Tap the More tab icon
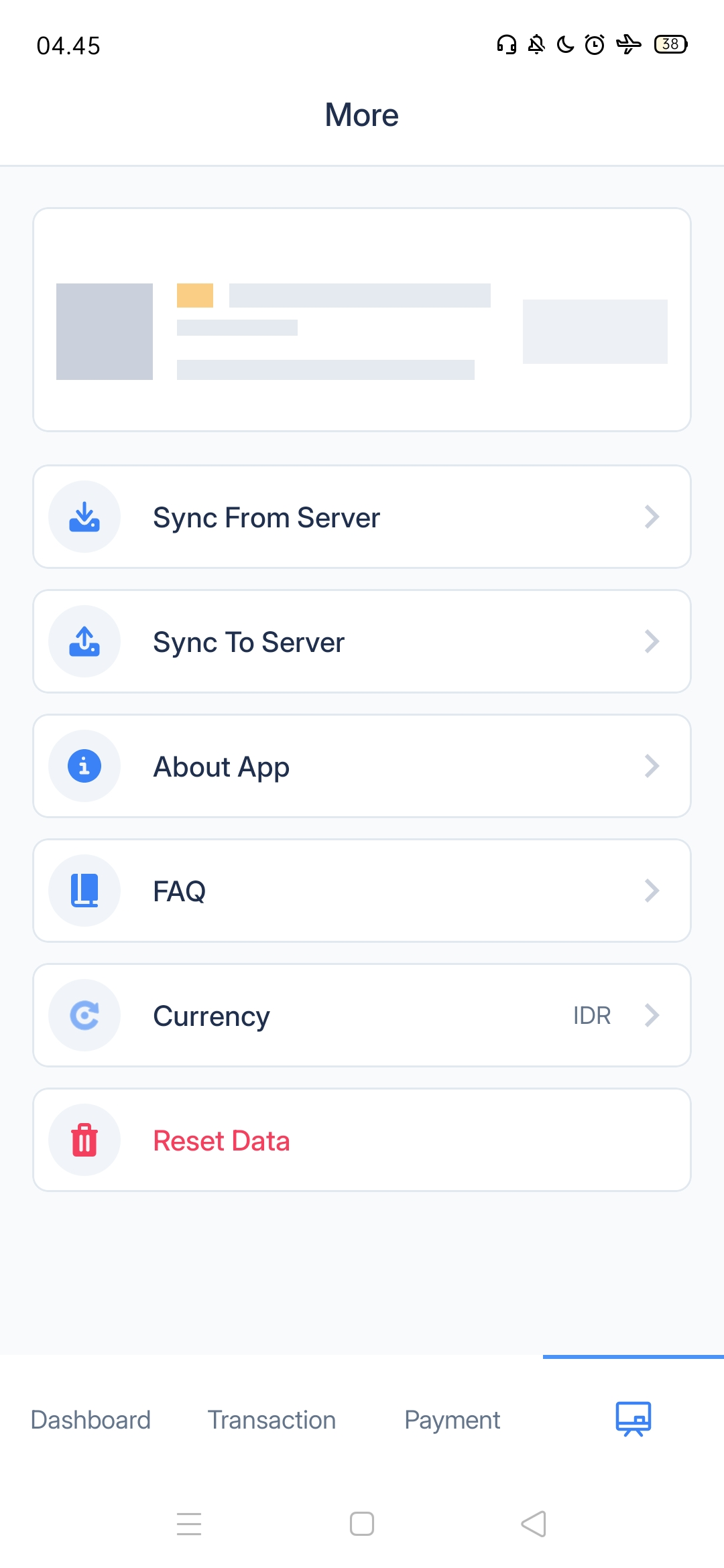The width and height of the screenshot is (724, 1568). pyautogui.click(x=633, y=1419)
